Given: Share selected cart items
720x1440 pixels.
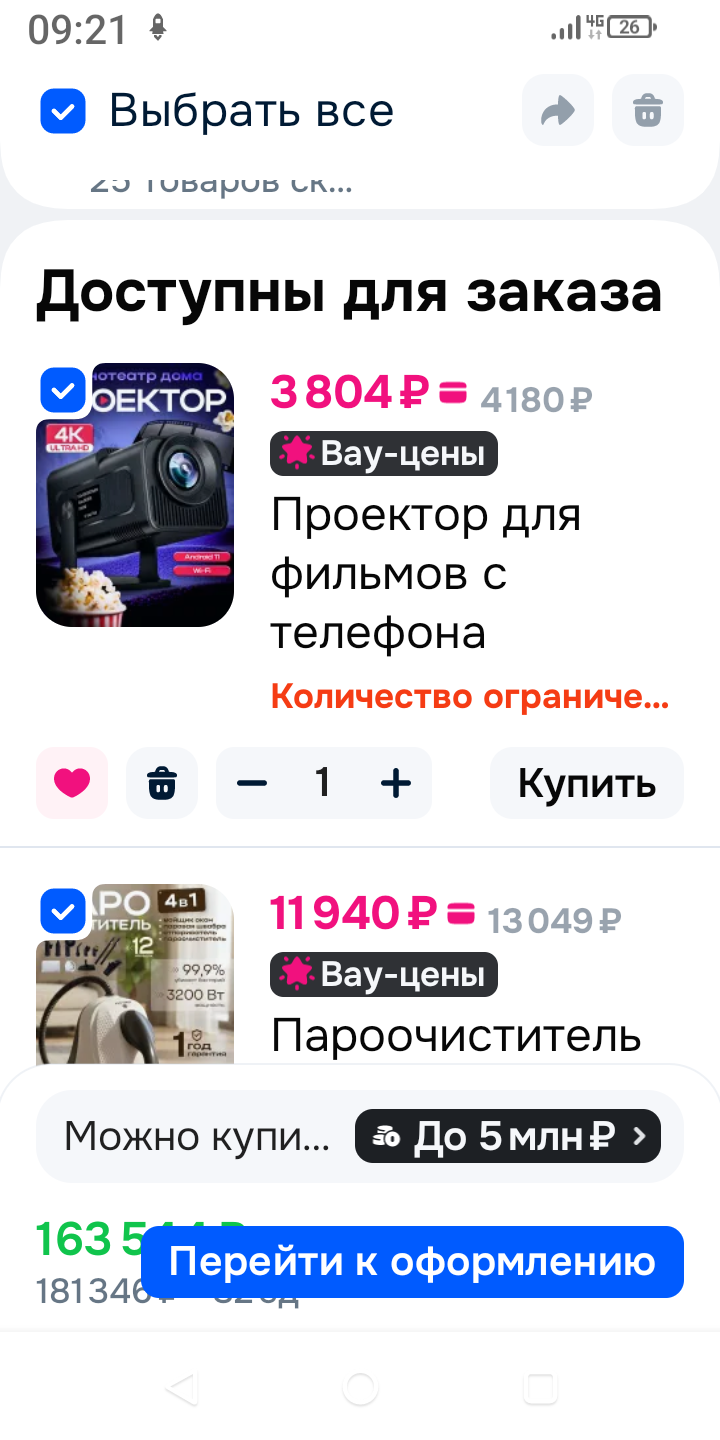Looking at the screenshot, I should [x=557, y=111].
